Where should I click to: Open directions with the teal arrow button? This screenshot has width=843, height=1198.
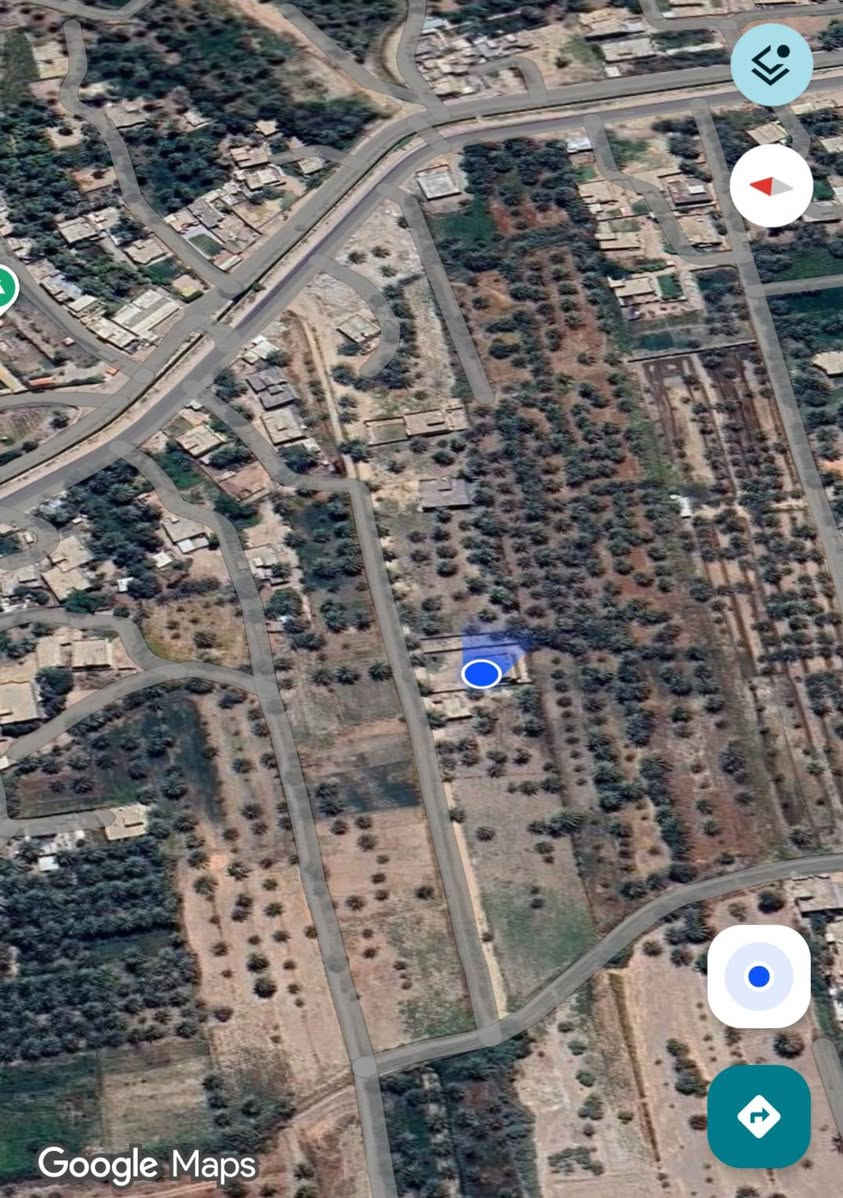click(759, 1115)
